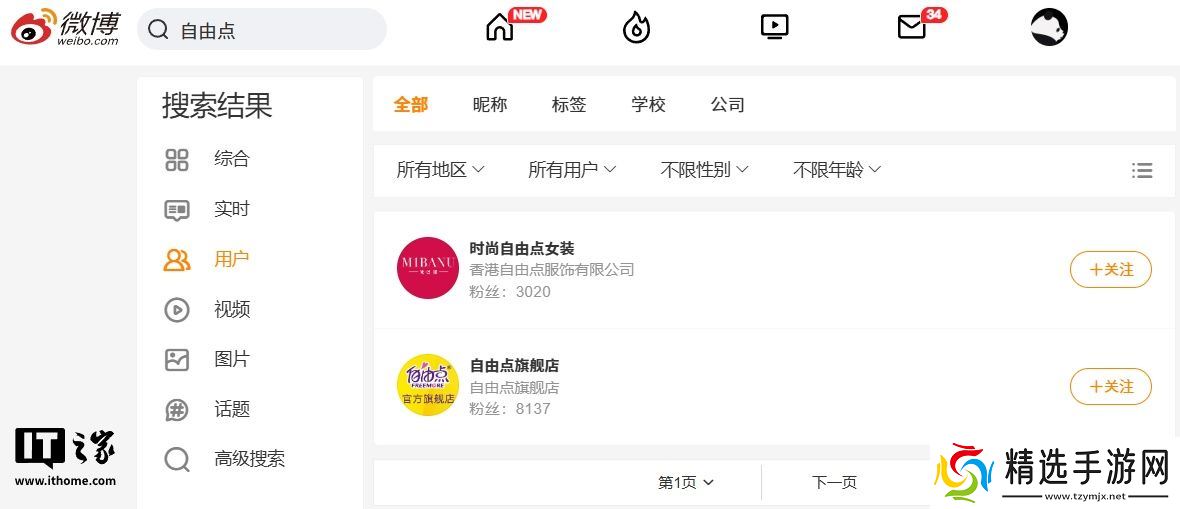Image resolution: width=1180 pixels, height=509 pixels.
Task: Follow 时尚自由点女装
Action: point(1110,270)
